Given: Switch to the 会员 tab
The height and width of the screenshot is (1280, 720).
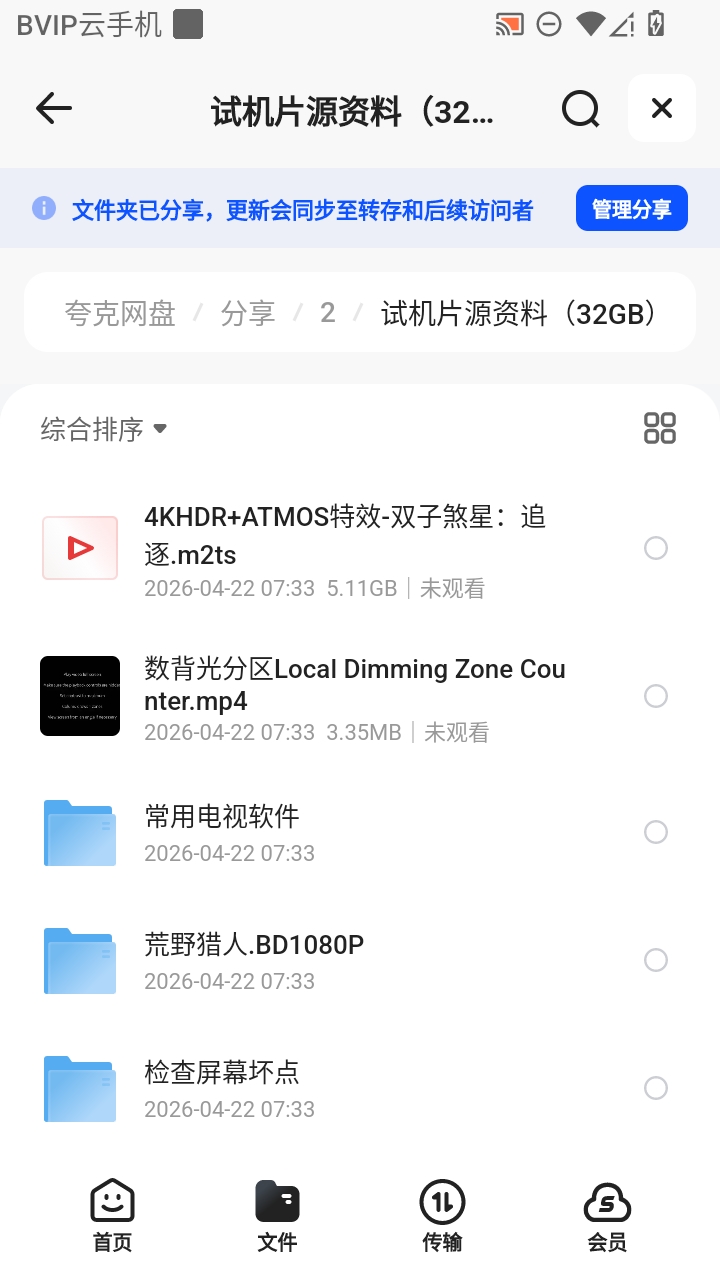Looking at the screenshot, I should [x=607, y=1215].
